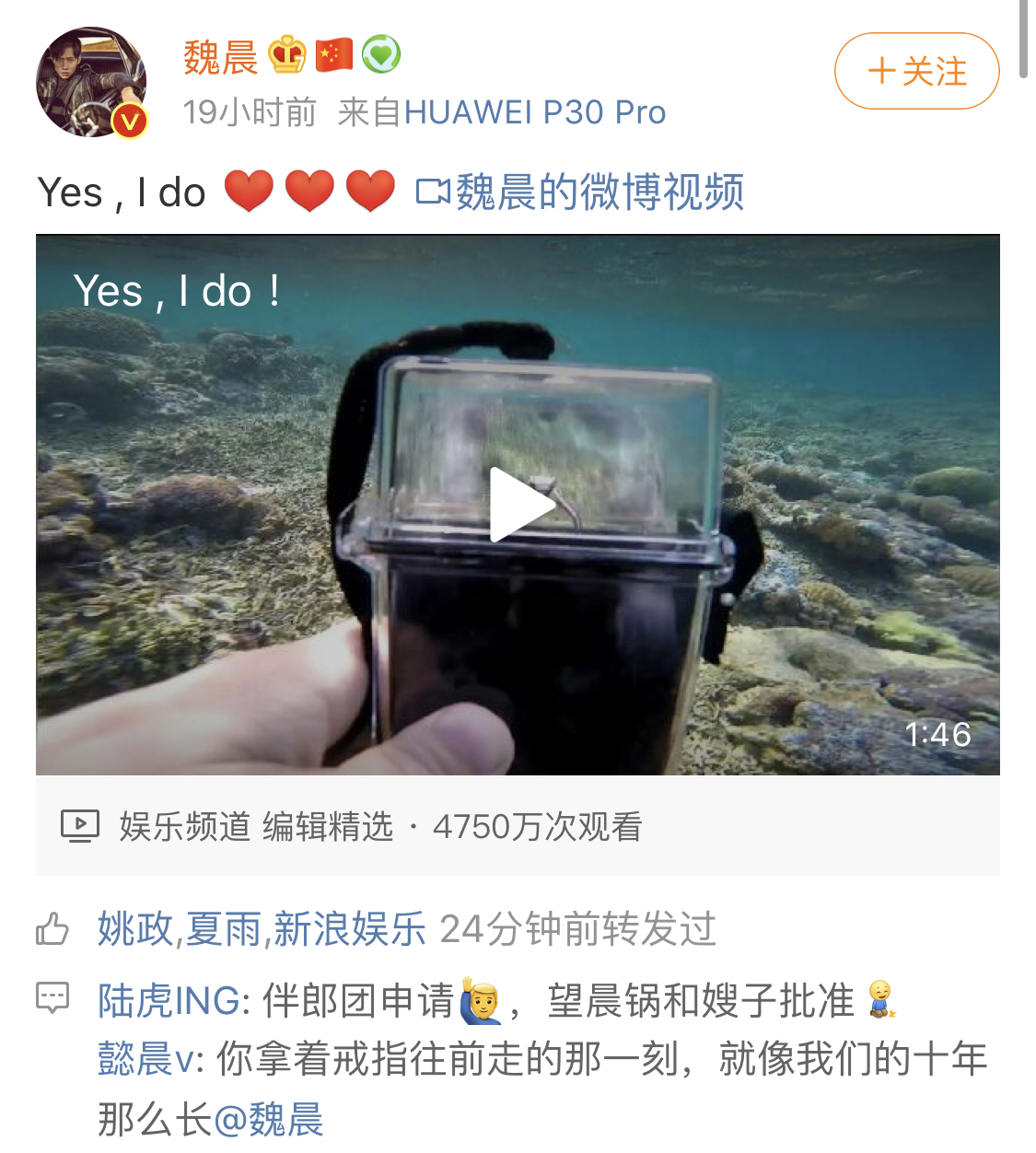
Task: Tap the thumbs-up icon beside reposters
Action: pos(52,928)
